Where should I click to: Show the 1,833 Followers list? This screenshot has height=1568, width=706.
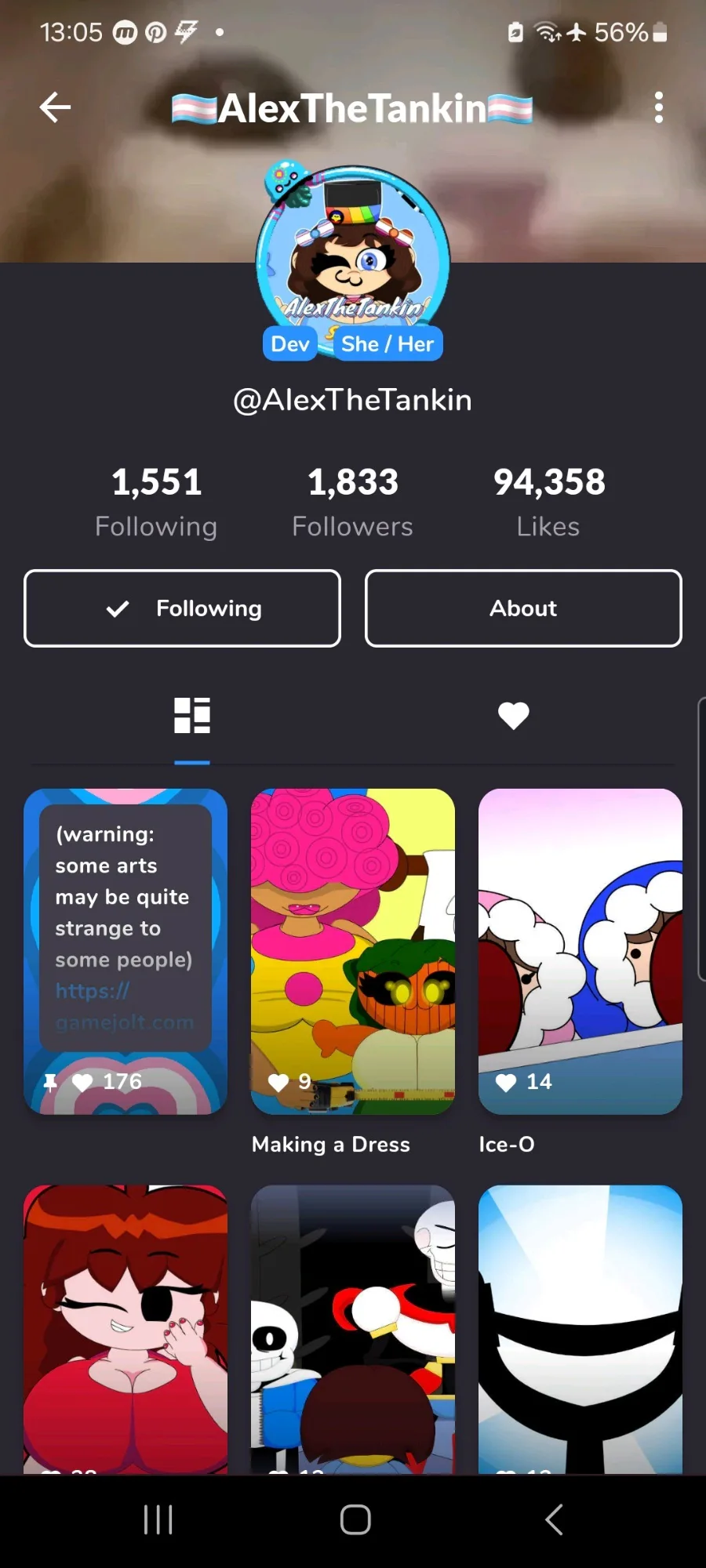pos(352,502)
